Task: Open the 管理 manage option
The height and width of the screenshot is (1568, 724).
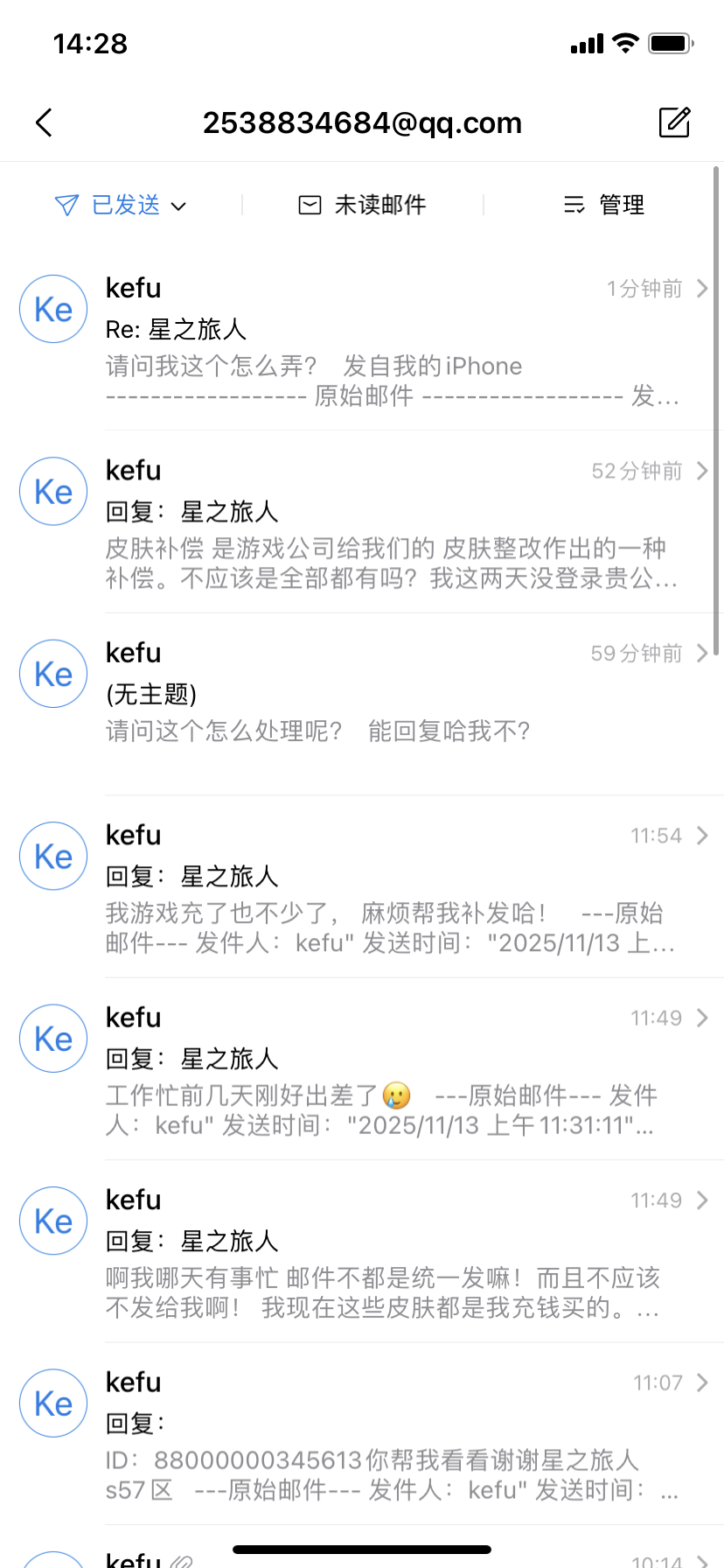Action: coord(604,206)
